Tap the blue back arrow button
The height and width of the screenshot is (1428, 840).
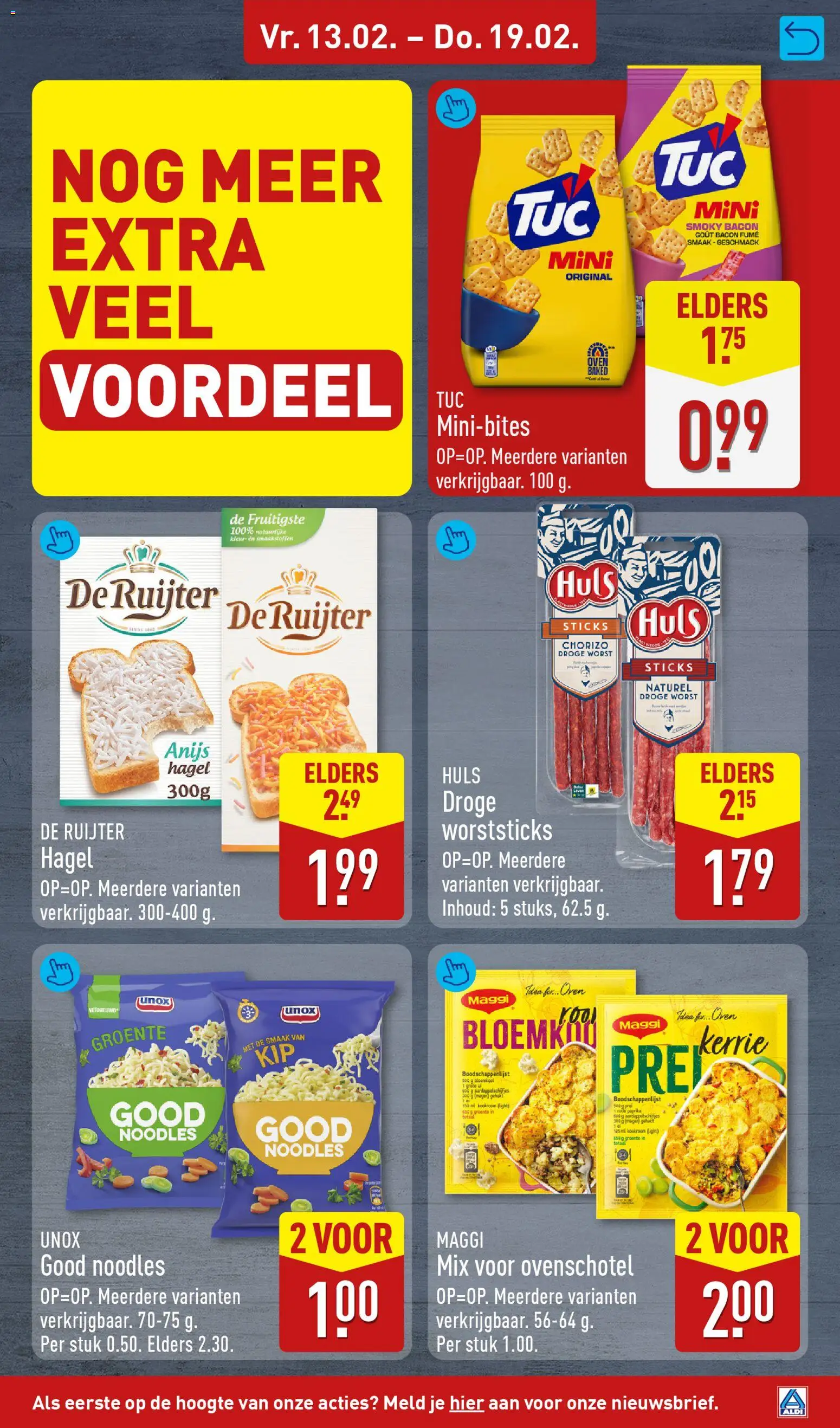click(x=802, y=38)
